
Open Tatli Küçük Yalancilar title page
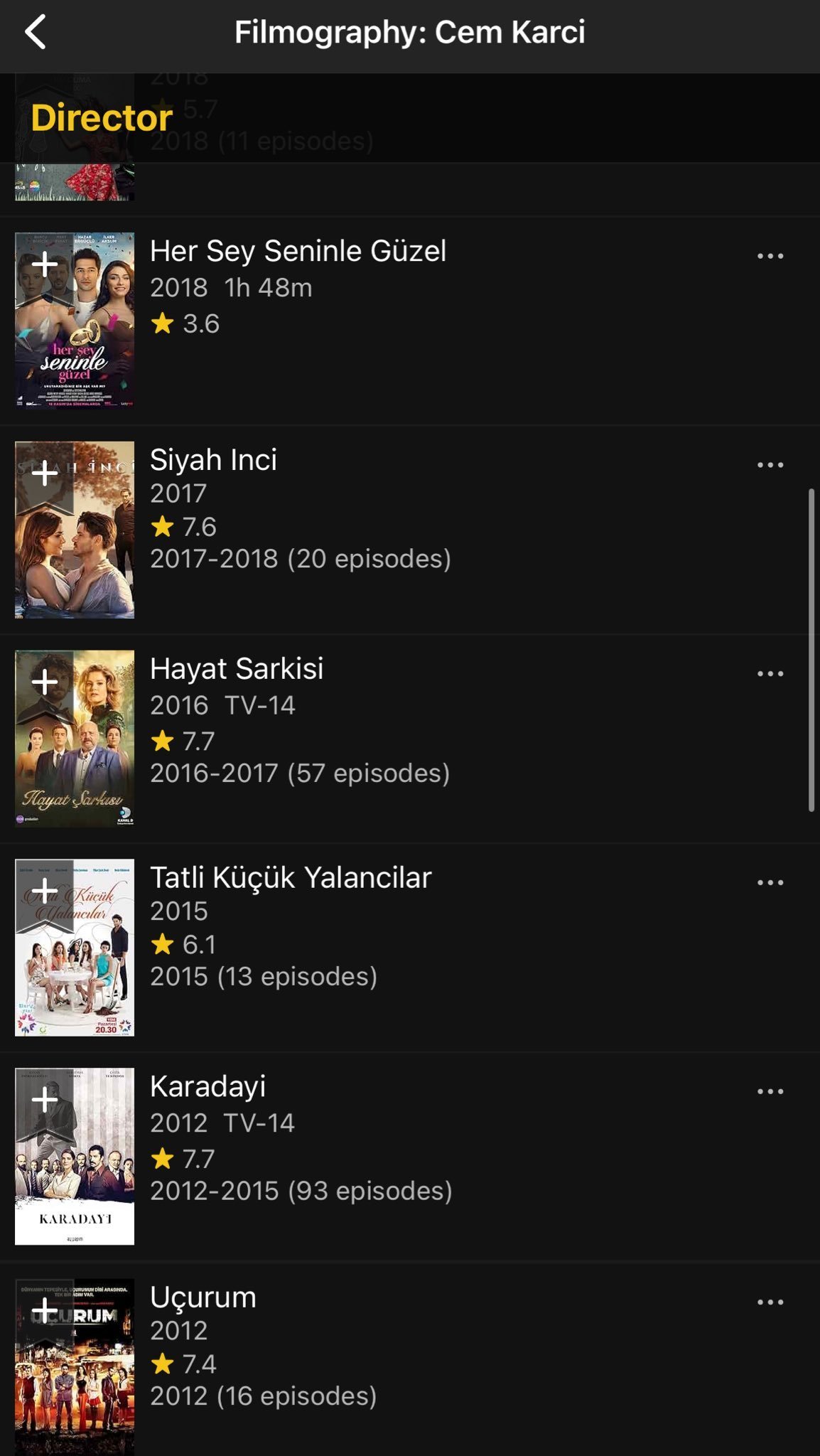point(290,878)
